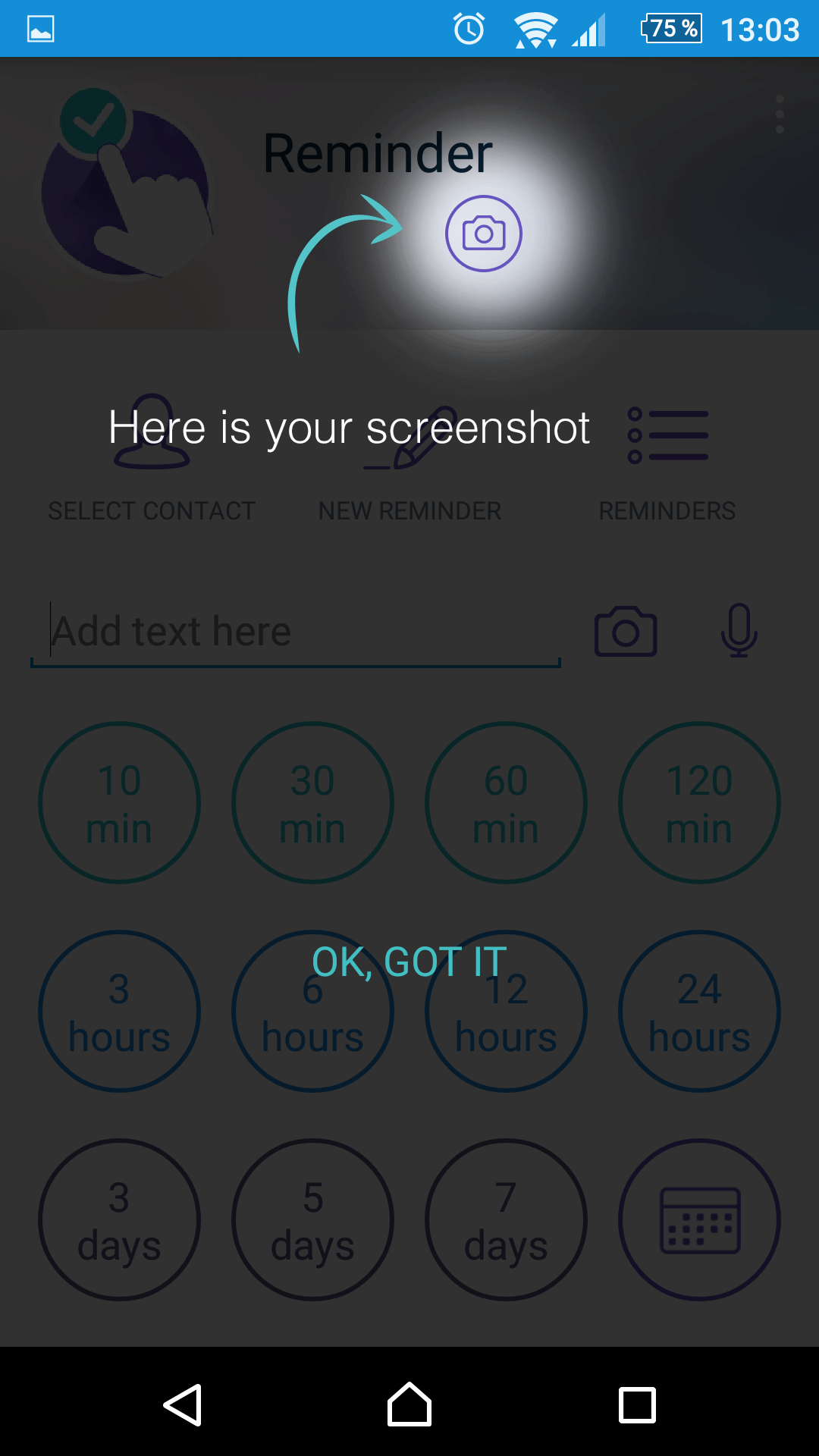
Task: Pick the 120 min option
Action: [x=699, y=802]
